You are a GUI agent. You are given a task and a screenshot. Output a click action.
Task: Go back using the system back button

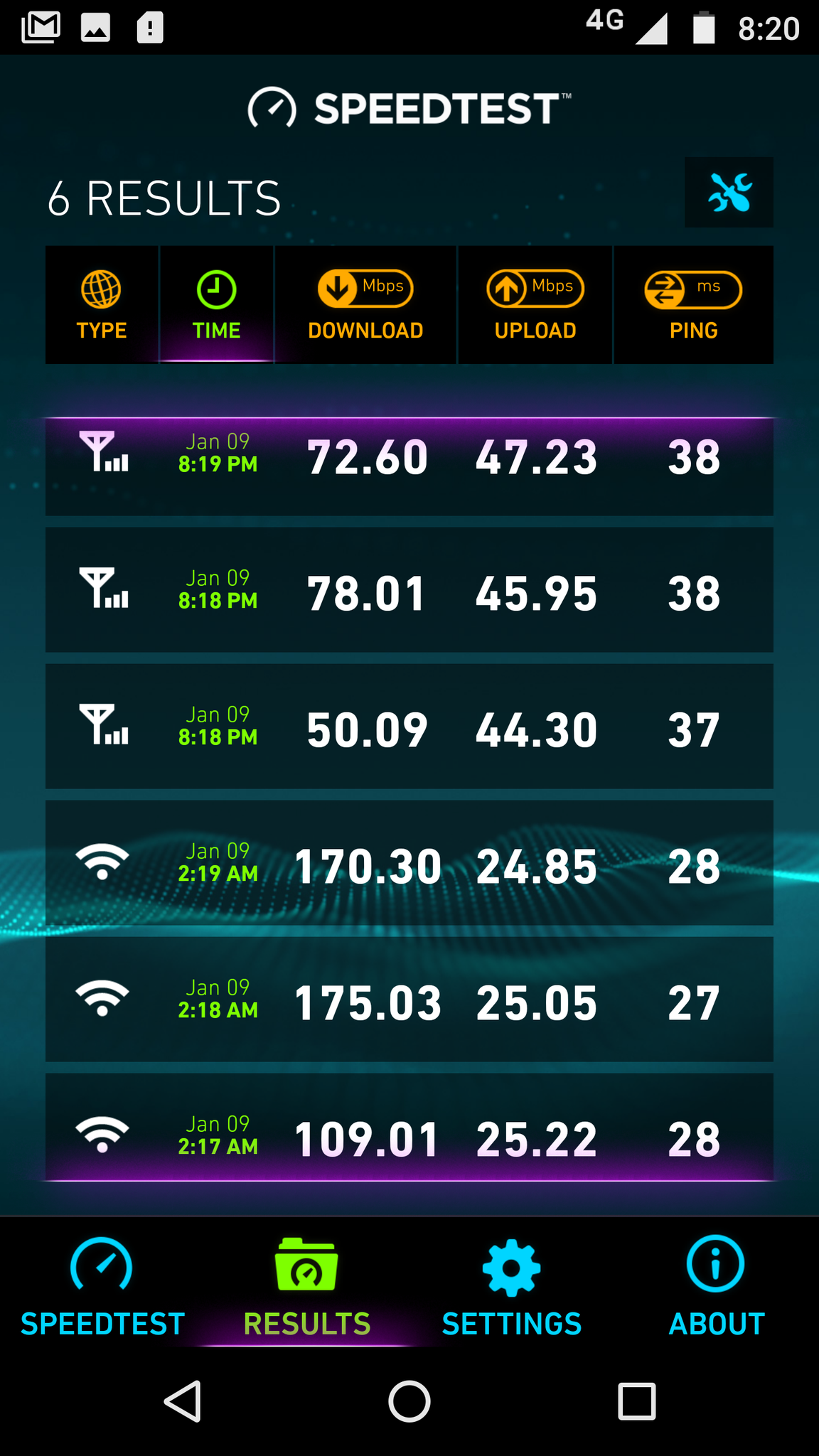pos(183,1402)
